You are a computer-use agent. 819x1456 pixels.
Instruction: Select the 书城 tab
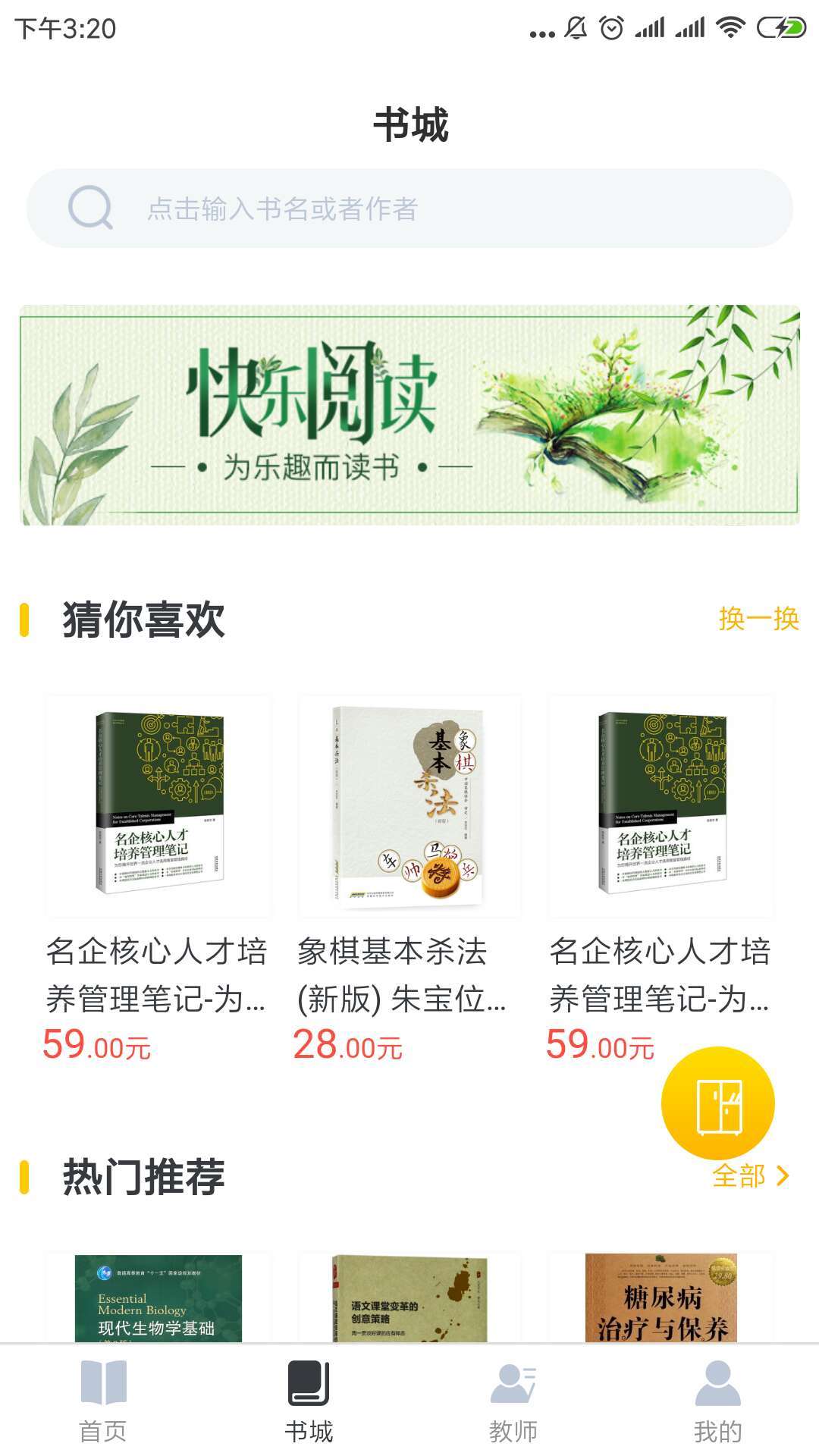[x=309, y=1401]
